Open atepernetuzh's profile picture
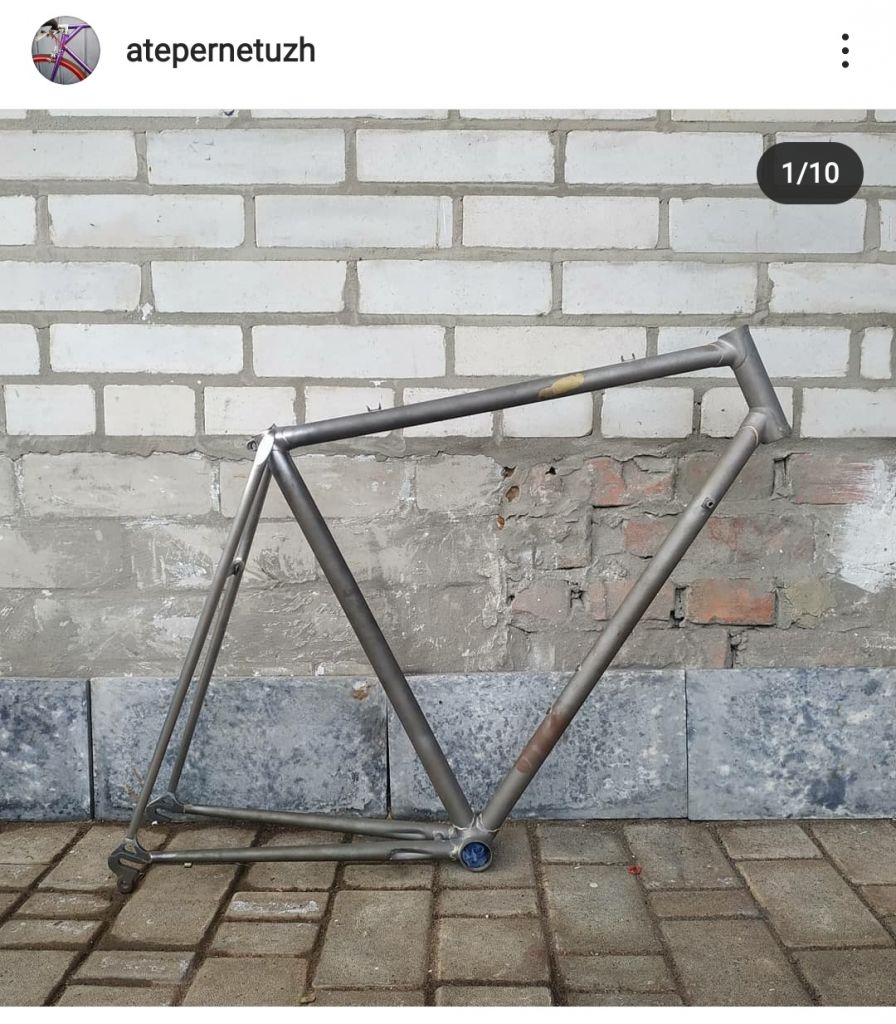 coord(65,50)
